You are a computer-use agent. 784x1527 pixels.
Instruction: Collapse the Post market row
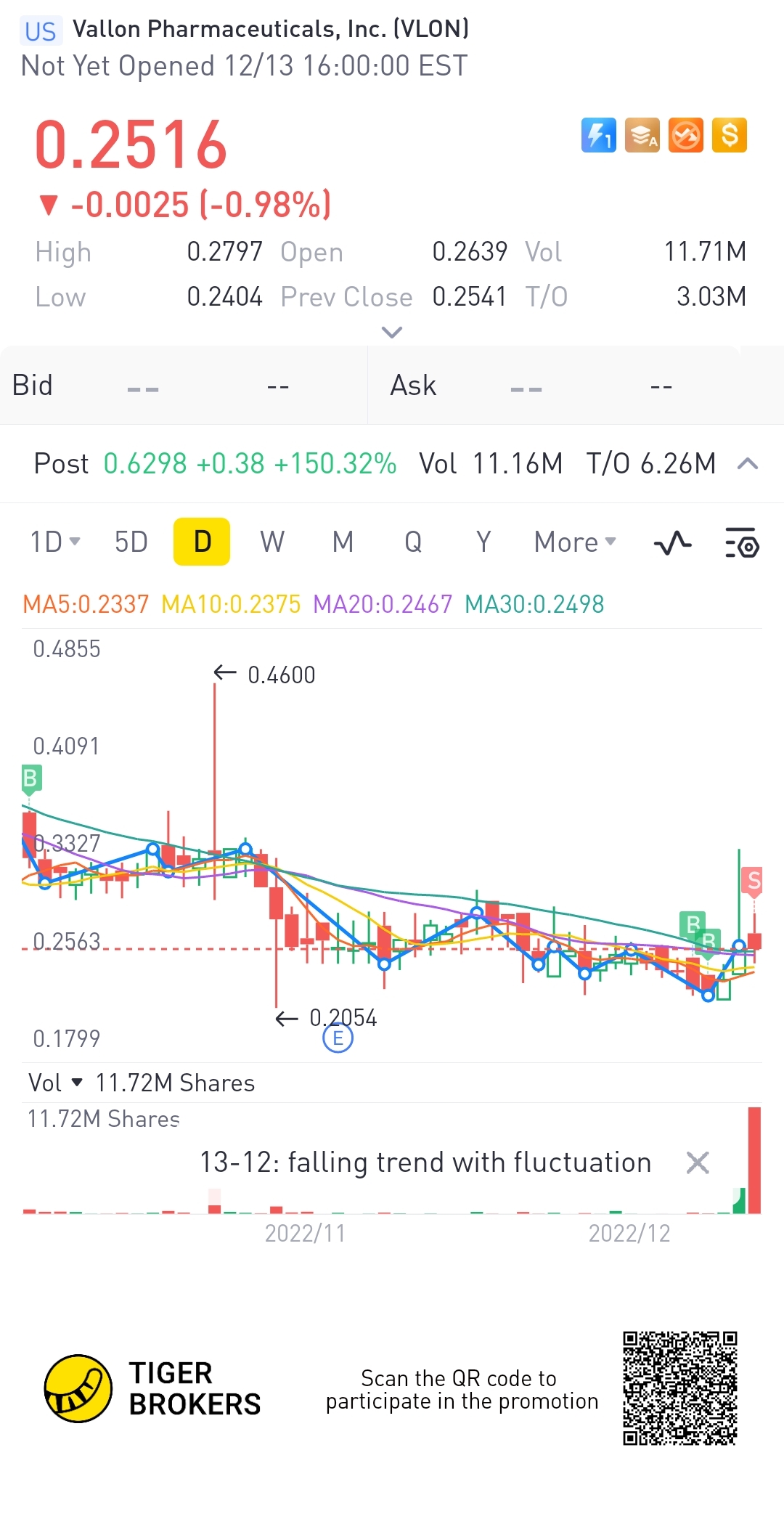click(x=748, y=464)
